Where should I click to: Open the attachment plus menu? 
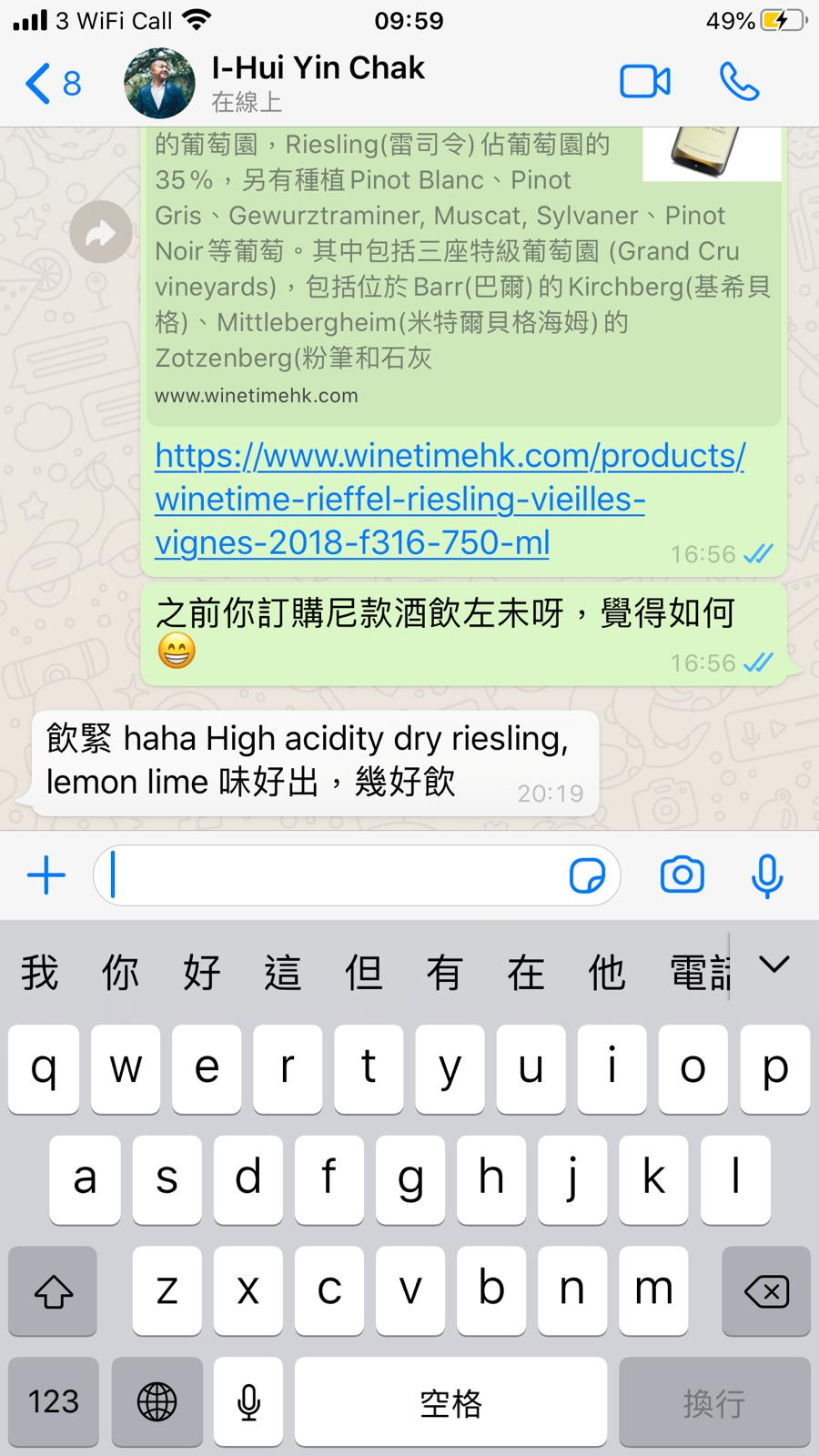(x=45, y=875)
